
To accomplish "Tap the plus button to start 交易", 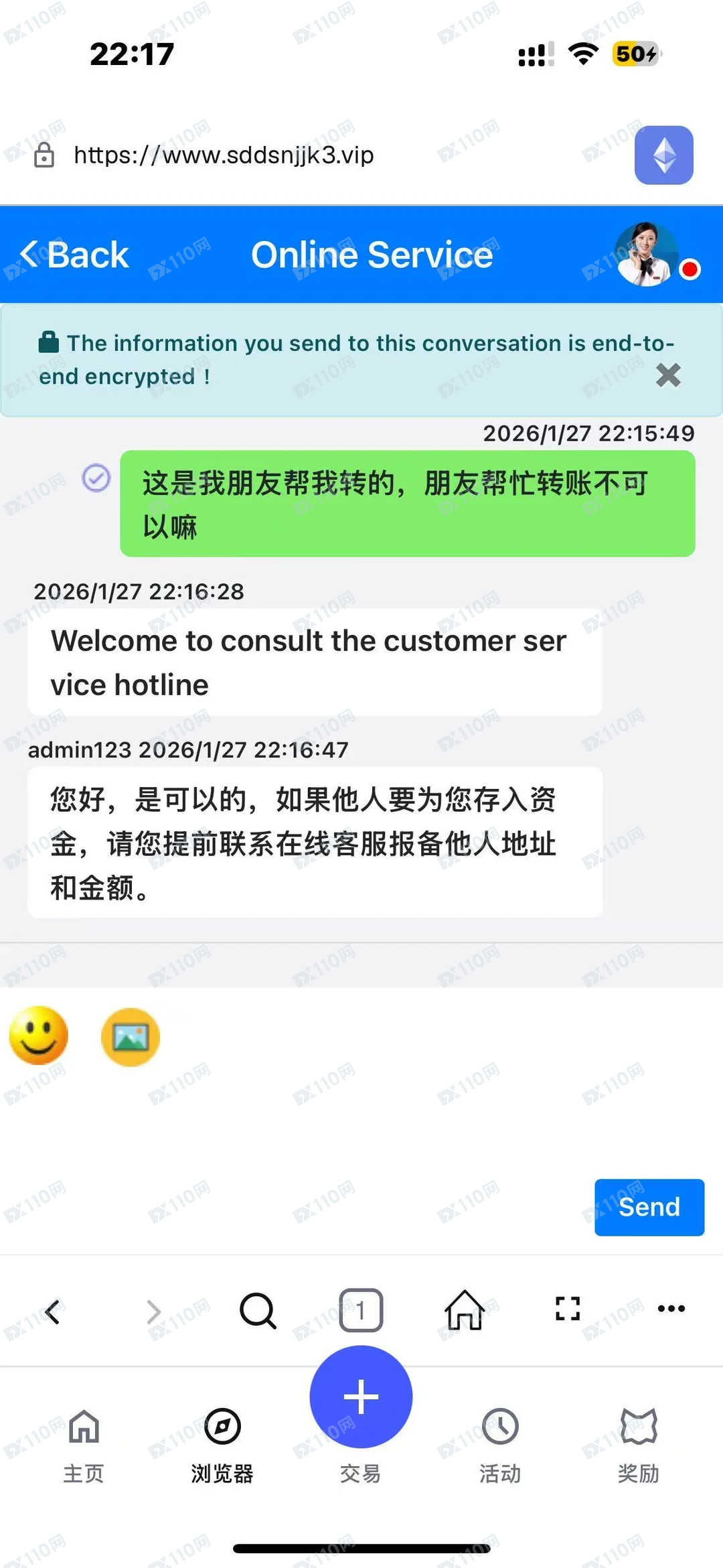I will tap(360, 1396).
